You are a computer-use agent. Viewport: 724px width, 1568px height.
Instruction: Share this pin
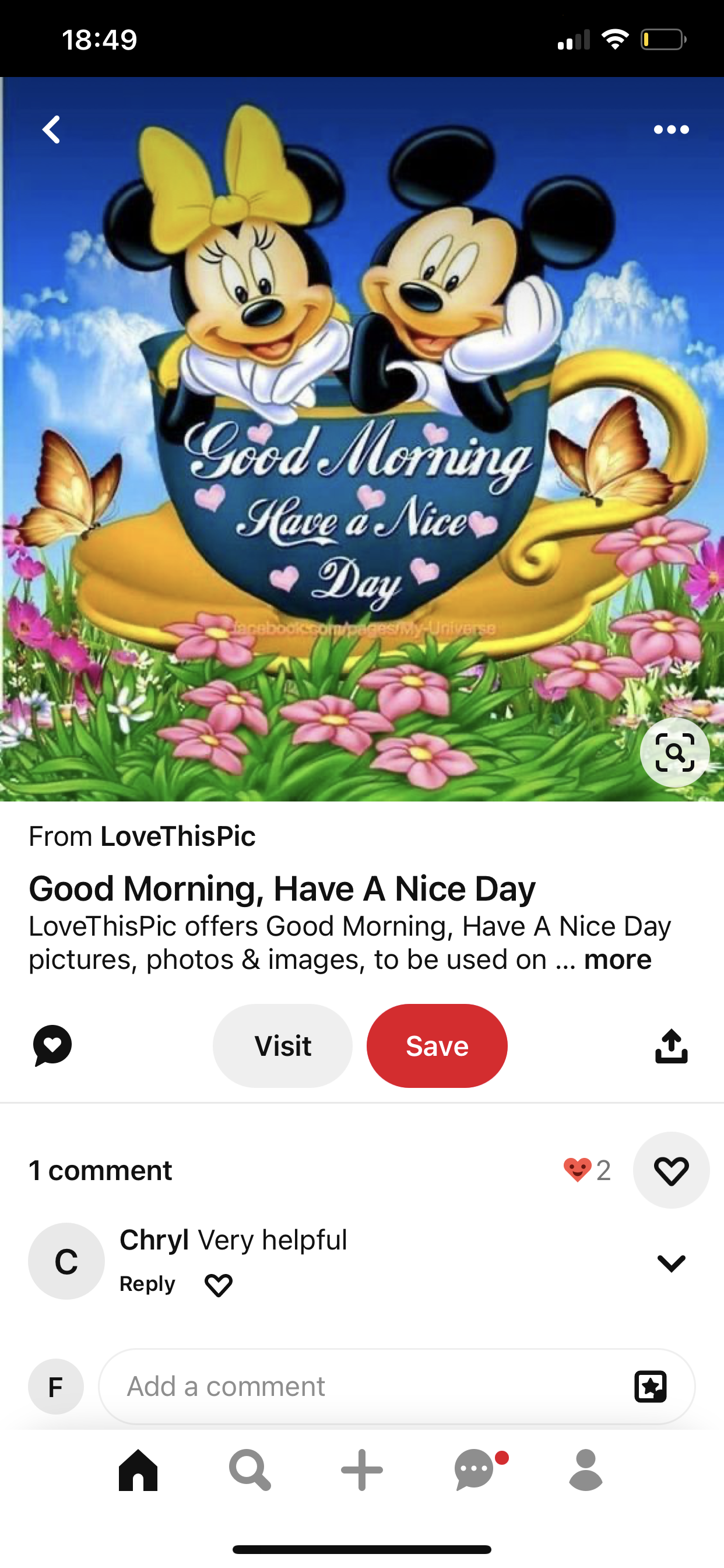click(671, 1046)
